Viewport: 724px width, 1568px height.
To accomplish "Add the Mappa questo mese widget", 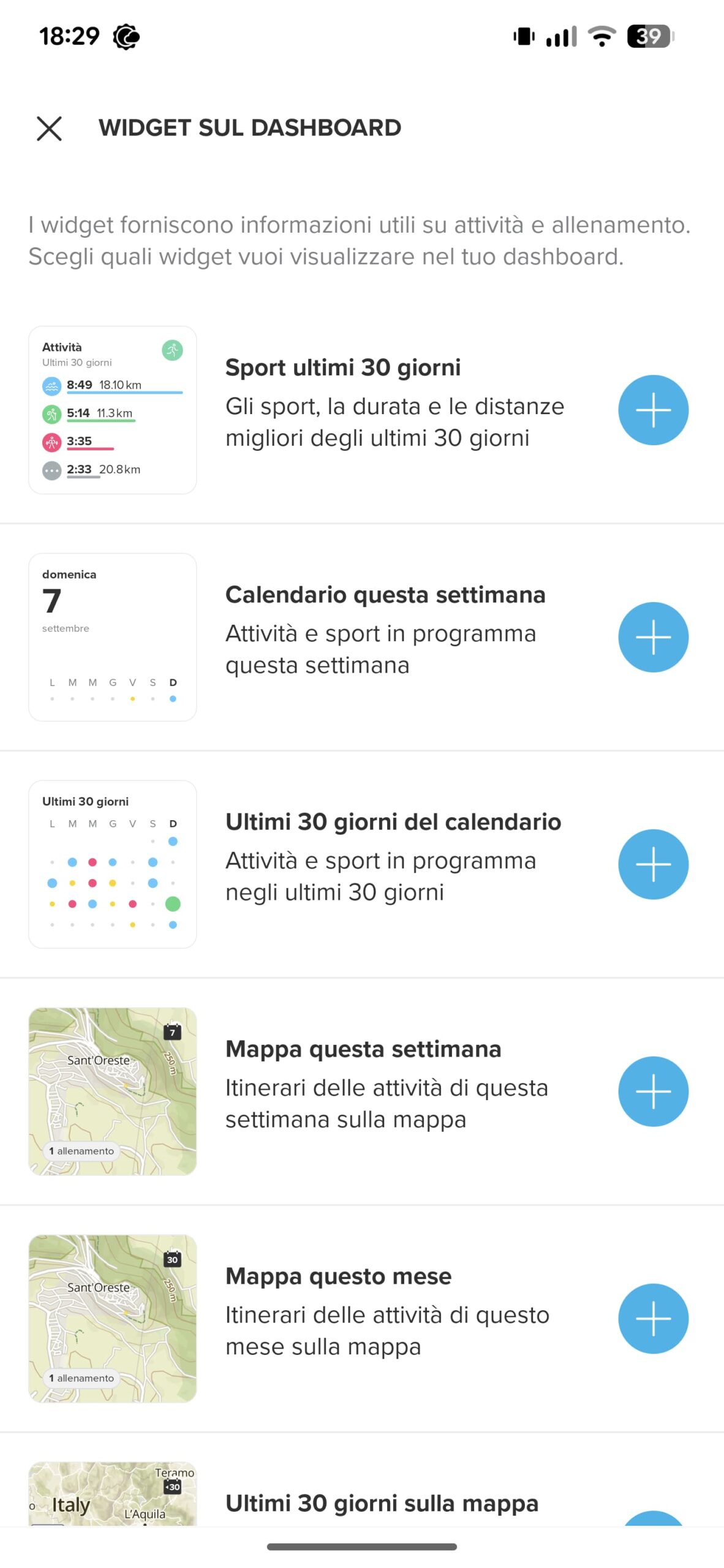I will 653,1319.
